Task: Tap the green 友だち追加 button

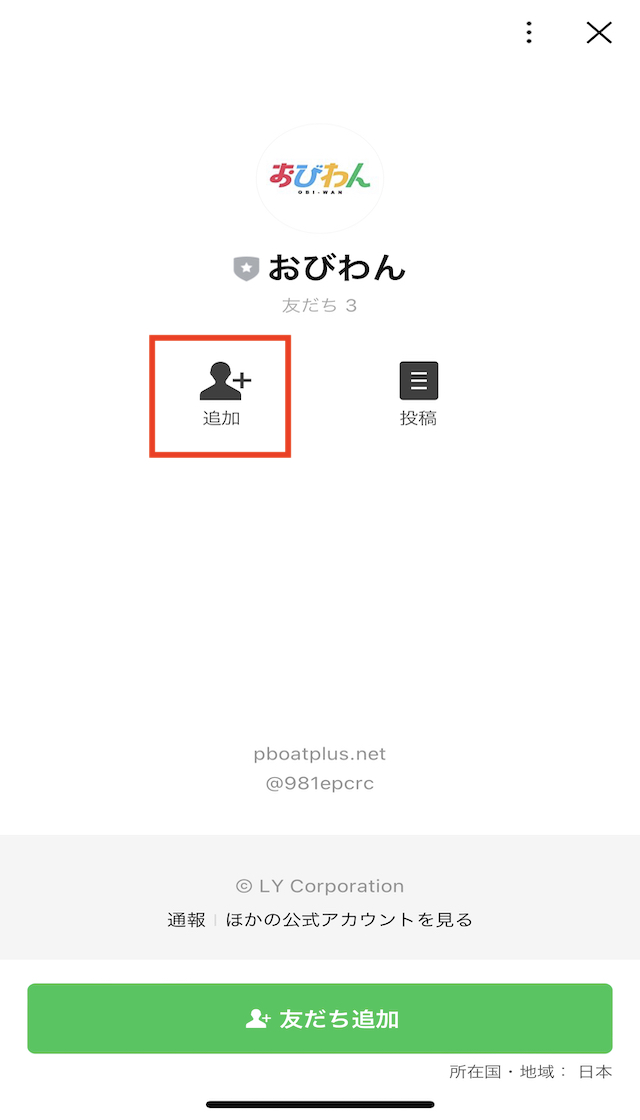Action: point(320,1019)
